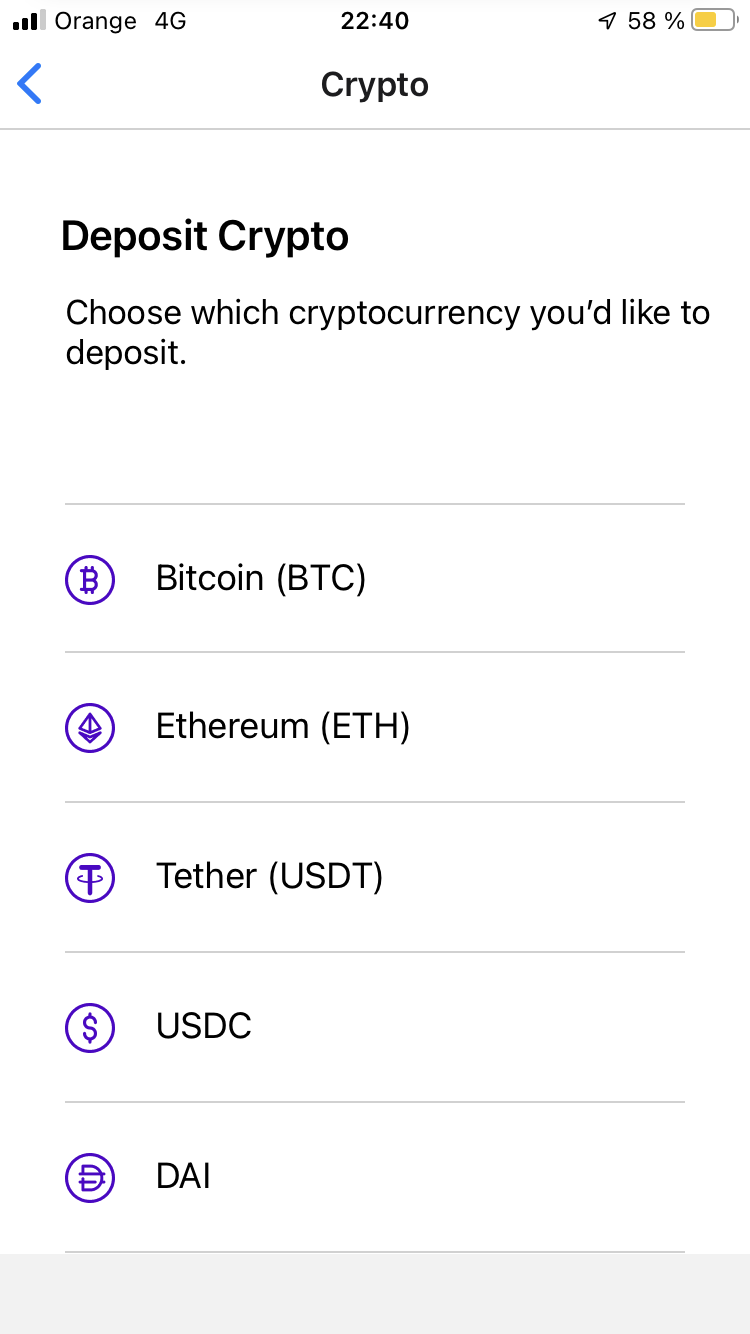Pick USDC as deposit currency
This screenshot has width=750, height=1334.
[204, 1027]
